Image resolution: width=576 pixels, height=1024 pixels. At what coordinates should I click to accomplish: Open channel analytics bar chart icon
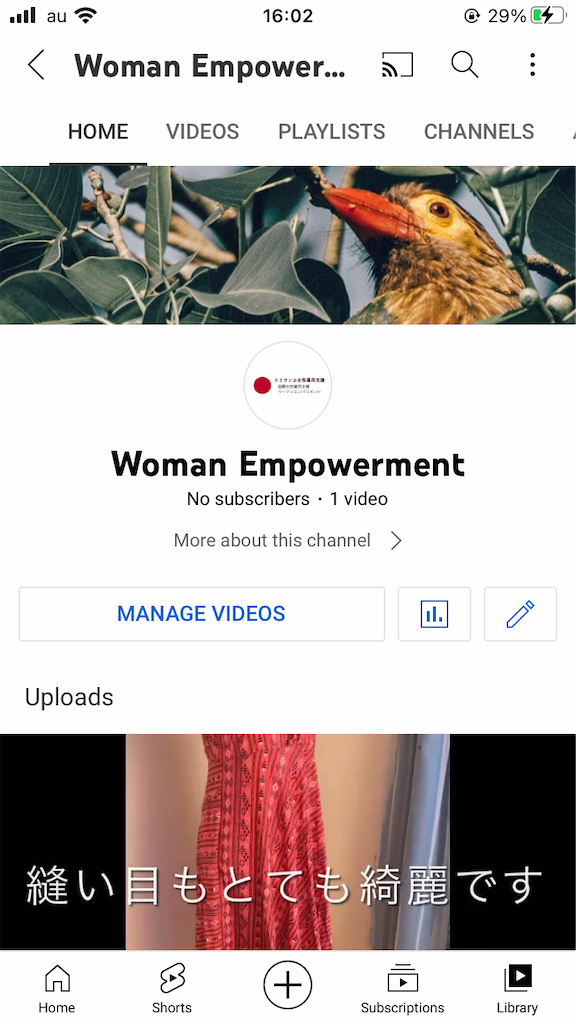tap(434, 614)
